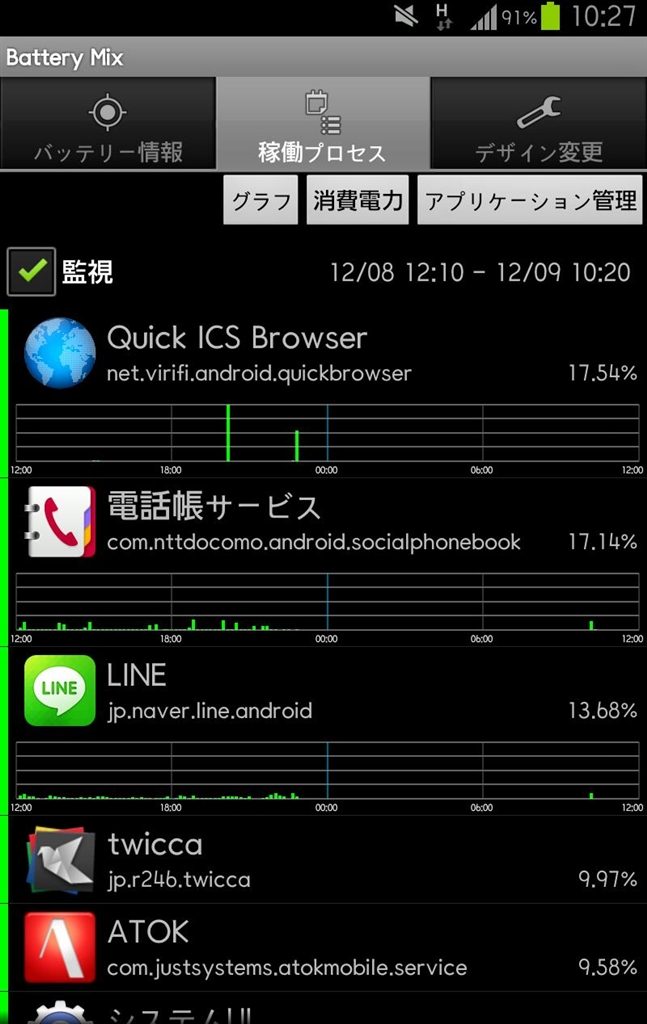The width and height of the screenshot is (647, 1024).
Task: Tap the グラフ button
Action: click(260, 200)
